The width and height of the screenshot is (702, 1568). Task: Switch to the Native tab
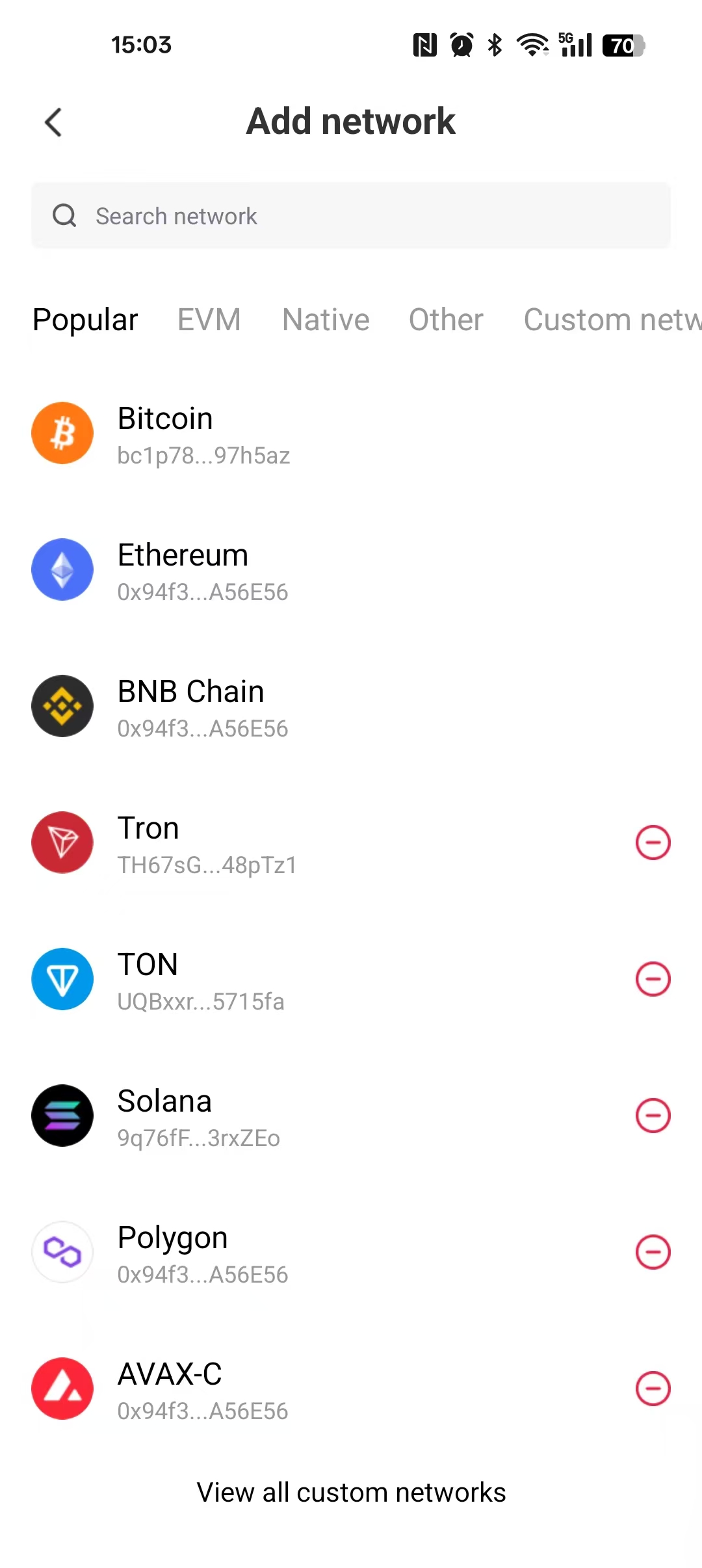click(x=326, y=320)
